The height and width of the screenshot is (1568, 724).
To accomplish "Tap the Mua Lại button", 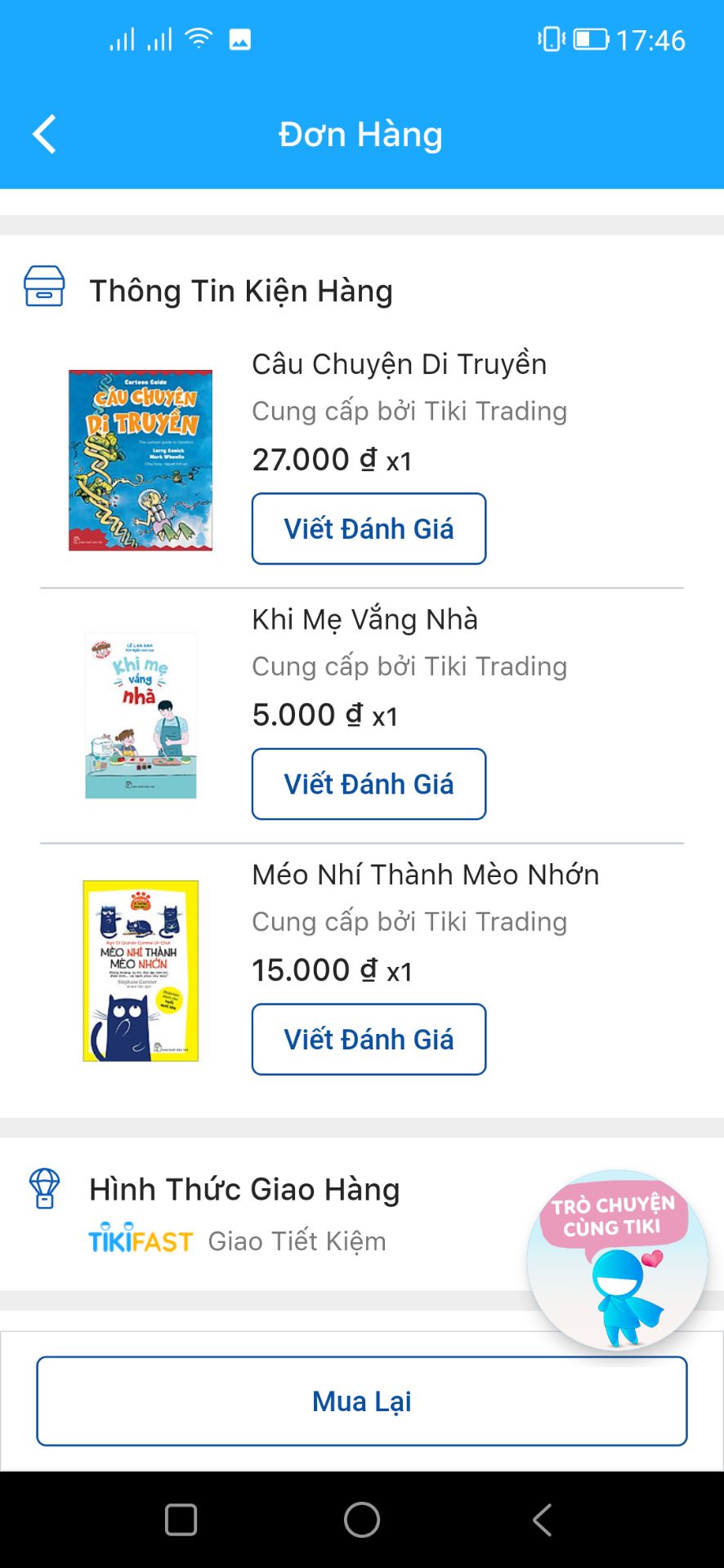I will tap(362, 1401).
